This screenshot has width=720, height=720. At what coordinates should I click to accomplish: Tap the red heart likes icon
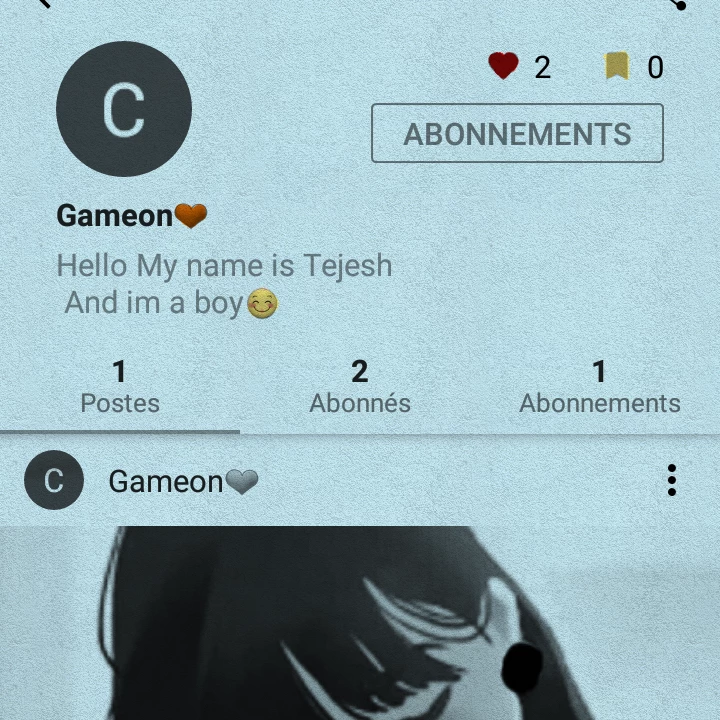503,66
